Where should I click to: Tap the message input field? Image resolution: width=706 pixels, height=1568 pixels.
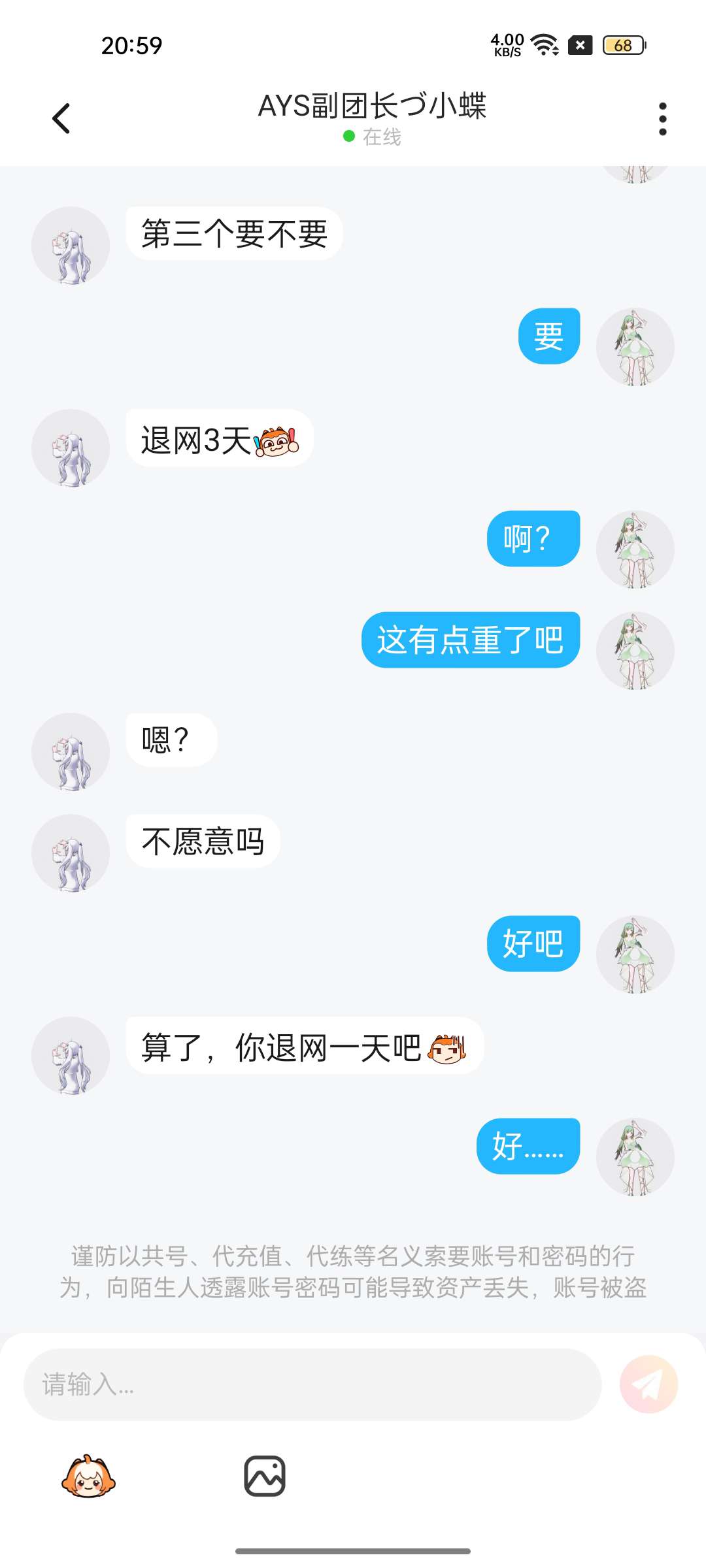tap(312, 1384)
